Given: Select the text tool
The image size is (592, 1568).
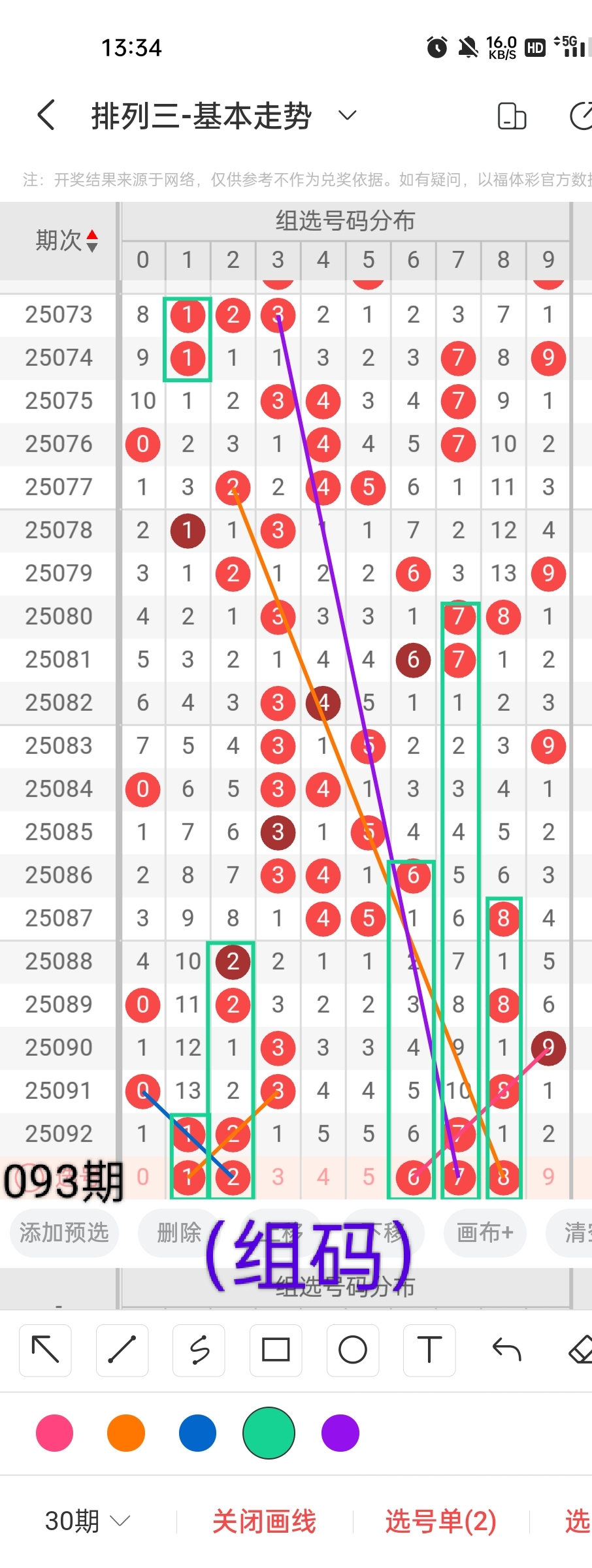Looking at the screenshot, I should [429, 1350].
